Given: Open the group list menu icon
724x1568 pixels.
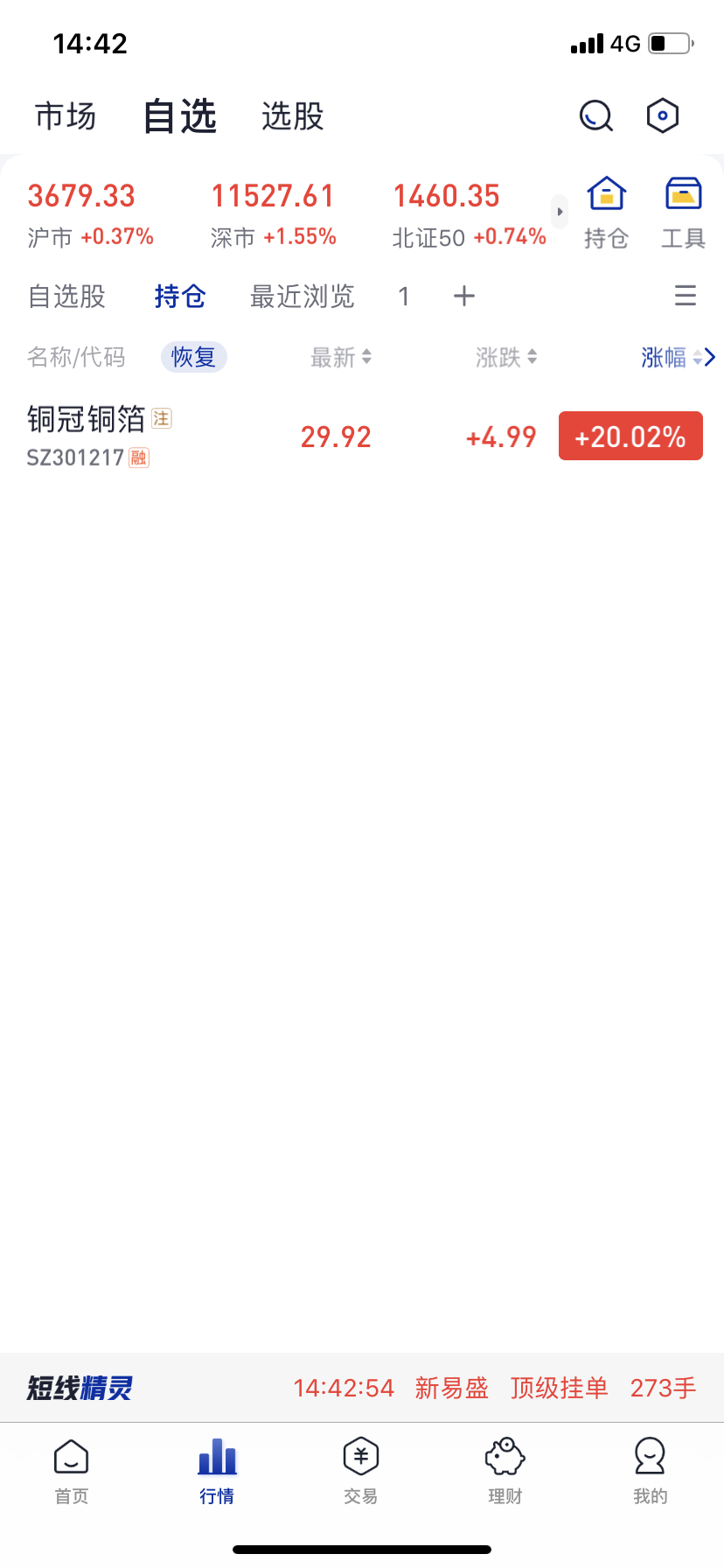Looking at the screenshot, I should [x=686, y=296].
